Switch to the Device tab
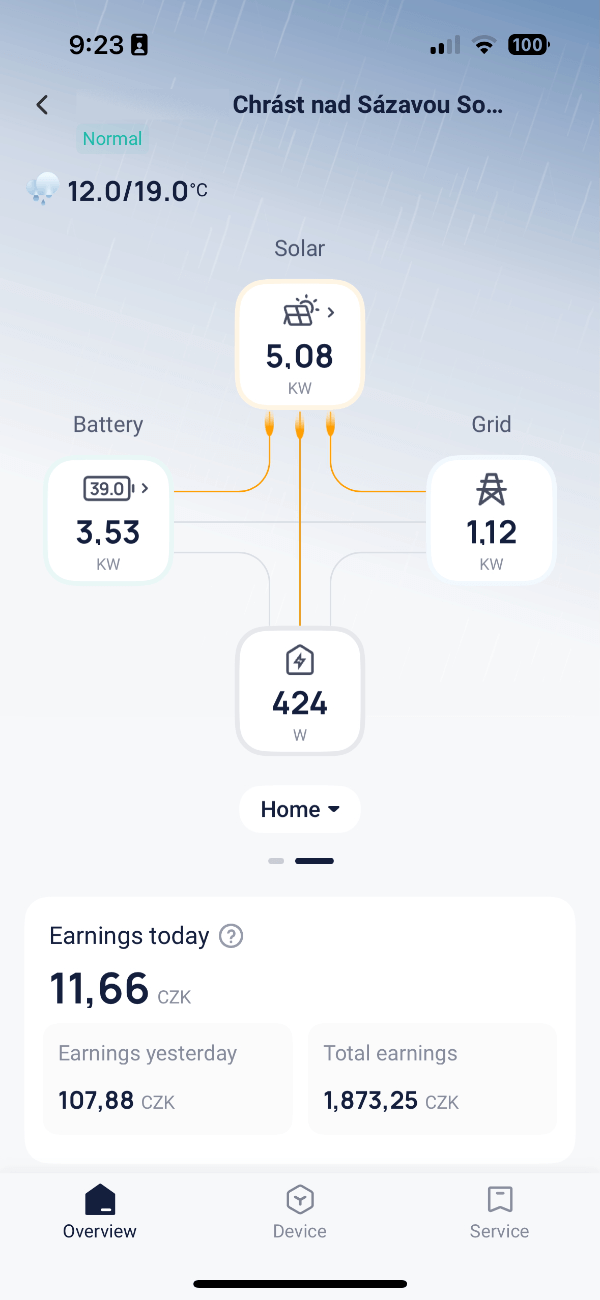 click(300, 1212)
